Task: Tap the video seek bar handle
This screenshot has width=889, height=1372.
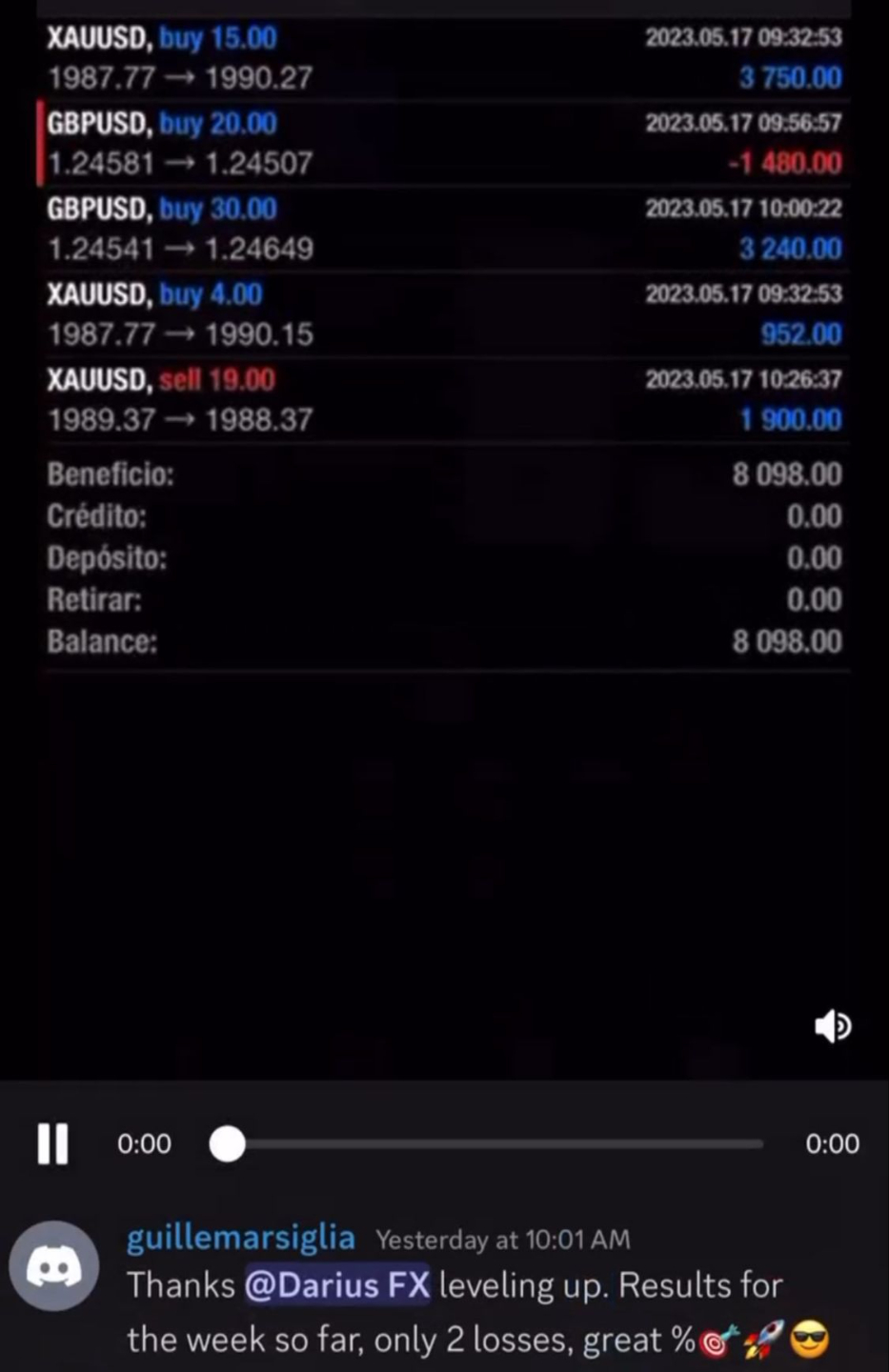Action: coord(228,1143)
